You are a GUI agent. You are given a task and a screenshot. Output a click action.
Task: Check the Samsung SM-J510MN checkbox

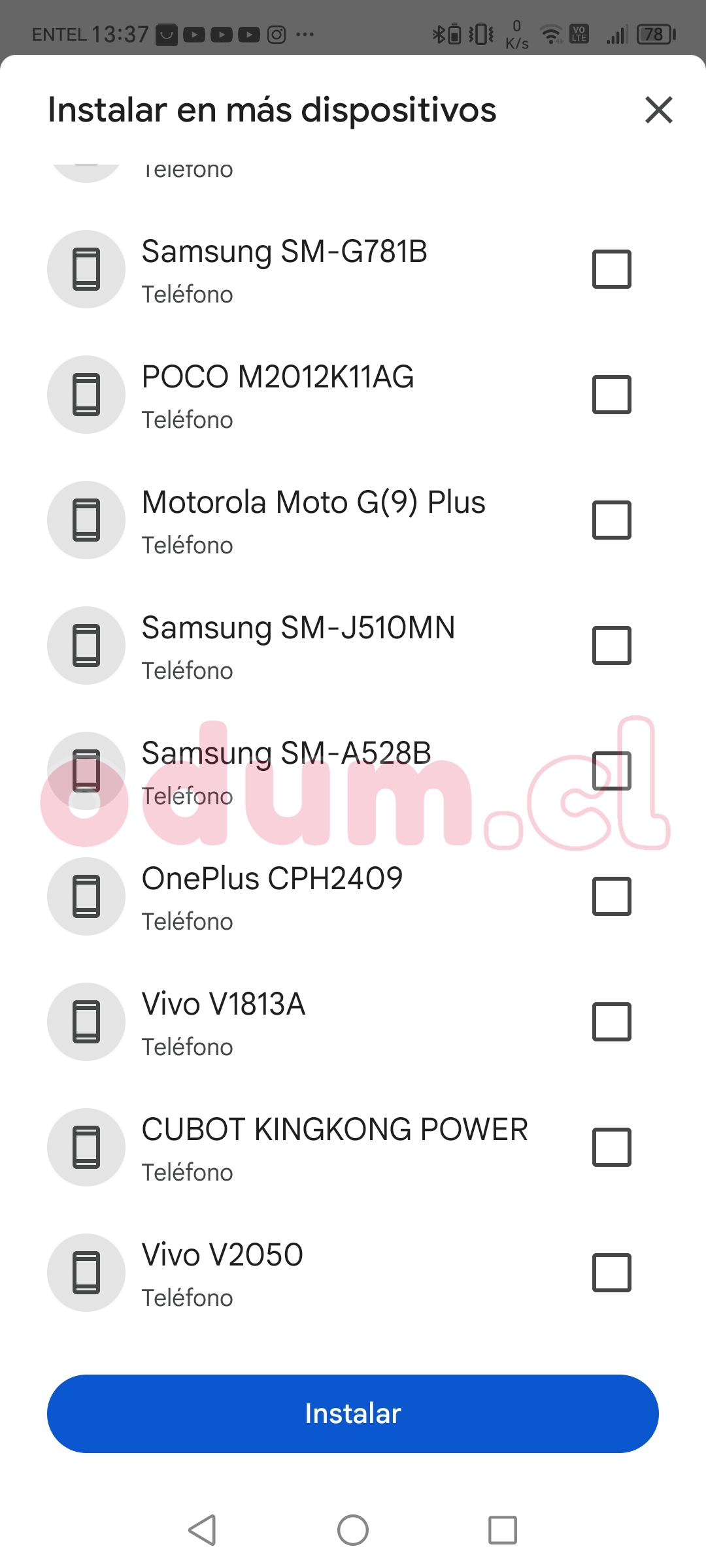pyautogui.click(x=611, y=645)
